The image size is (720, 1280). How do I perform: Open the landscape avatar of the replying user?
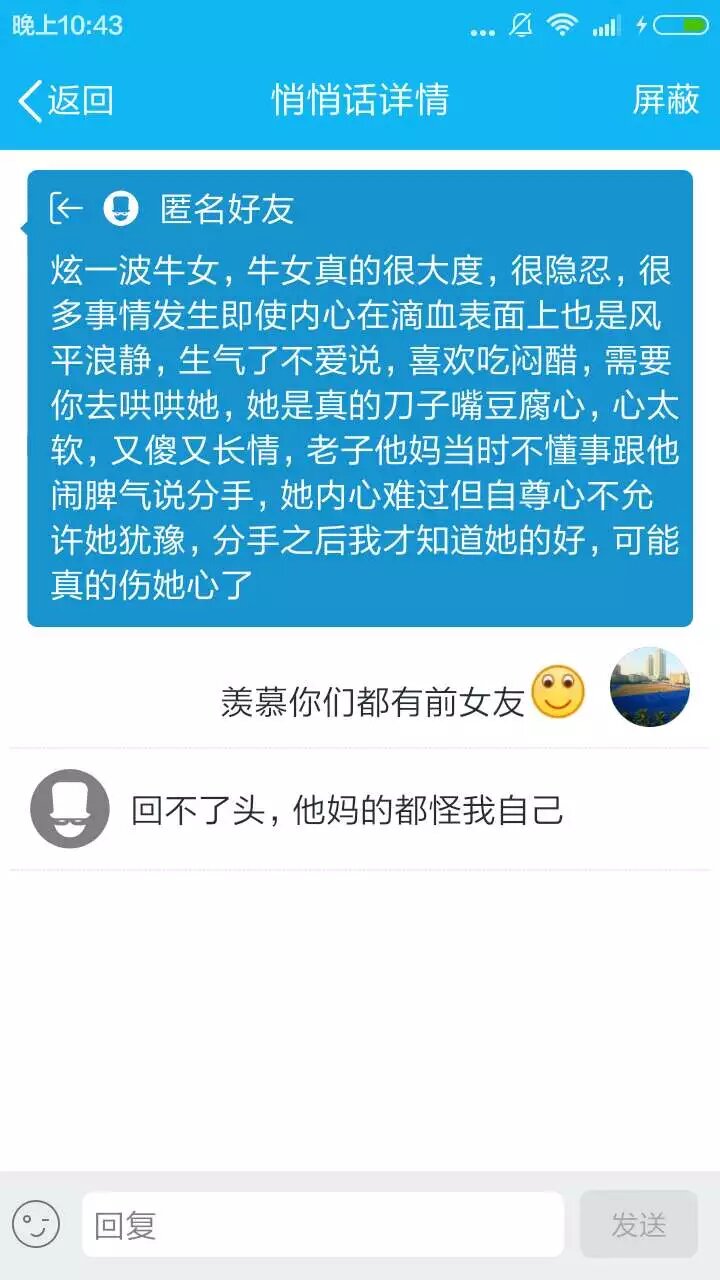coord(649,687)
